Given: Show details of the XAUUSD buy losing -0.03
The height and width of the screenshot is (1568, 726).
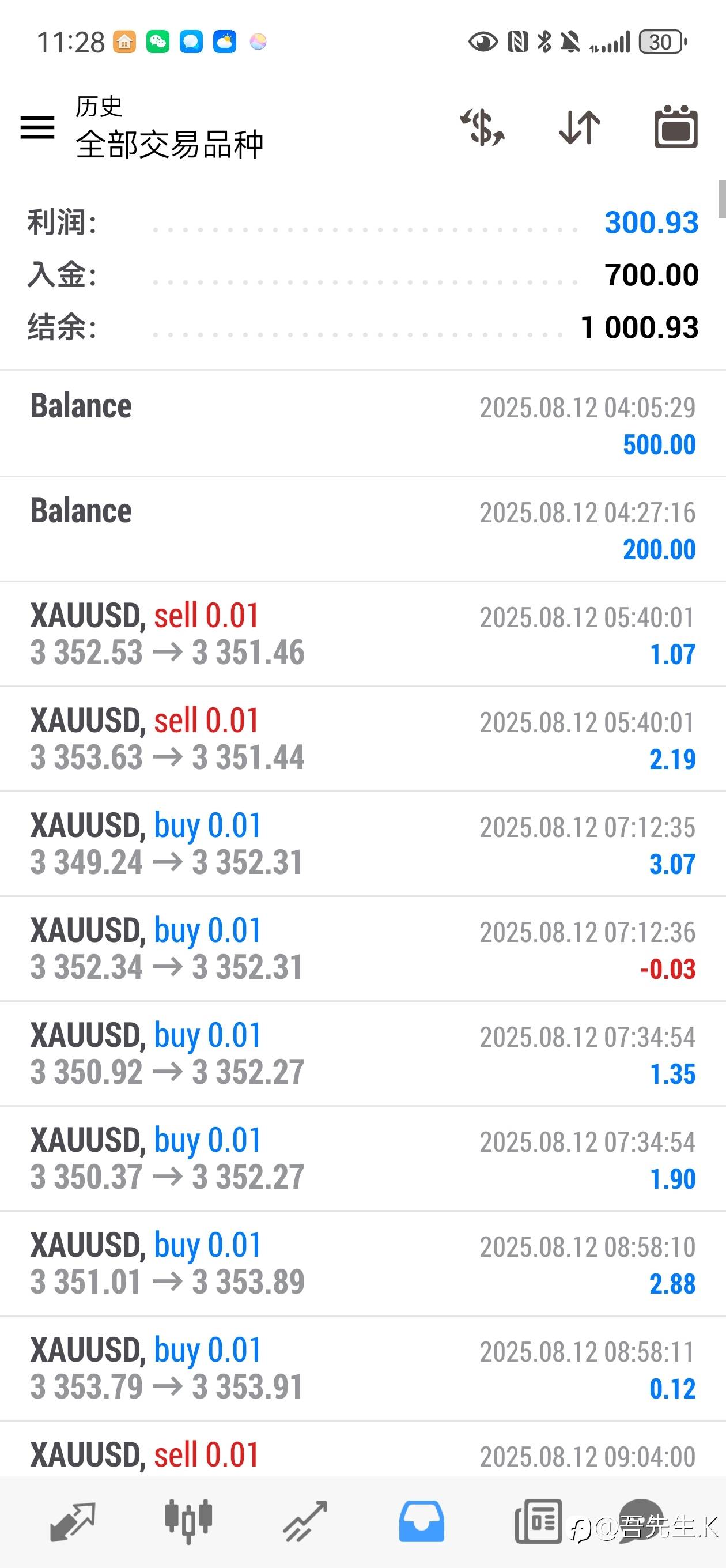Looking at the screenshot, I should point(362,948).
